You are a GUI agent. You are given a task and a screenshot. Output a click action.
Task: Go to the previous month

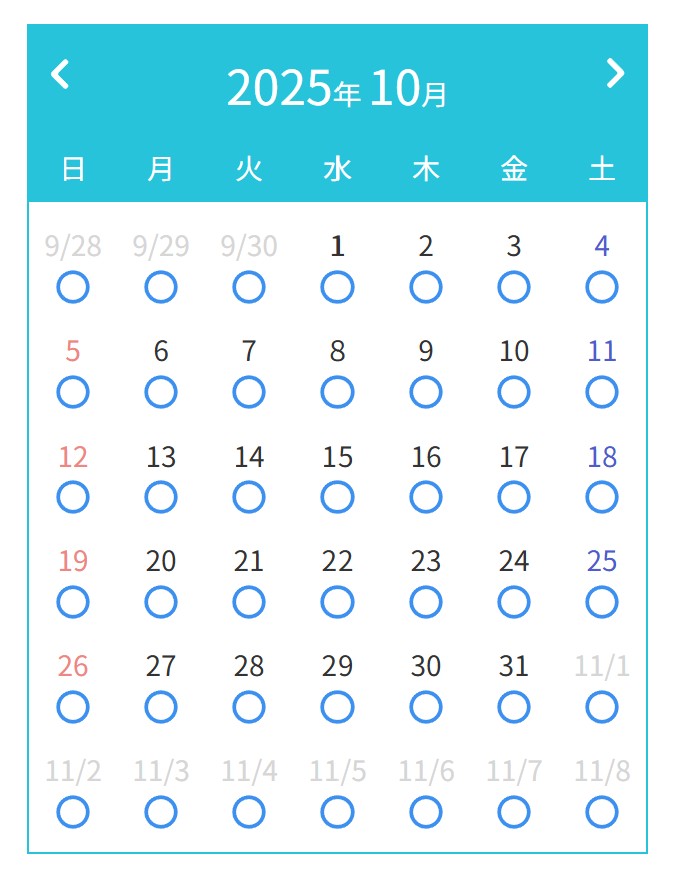point(61,74)
